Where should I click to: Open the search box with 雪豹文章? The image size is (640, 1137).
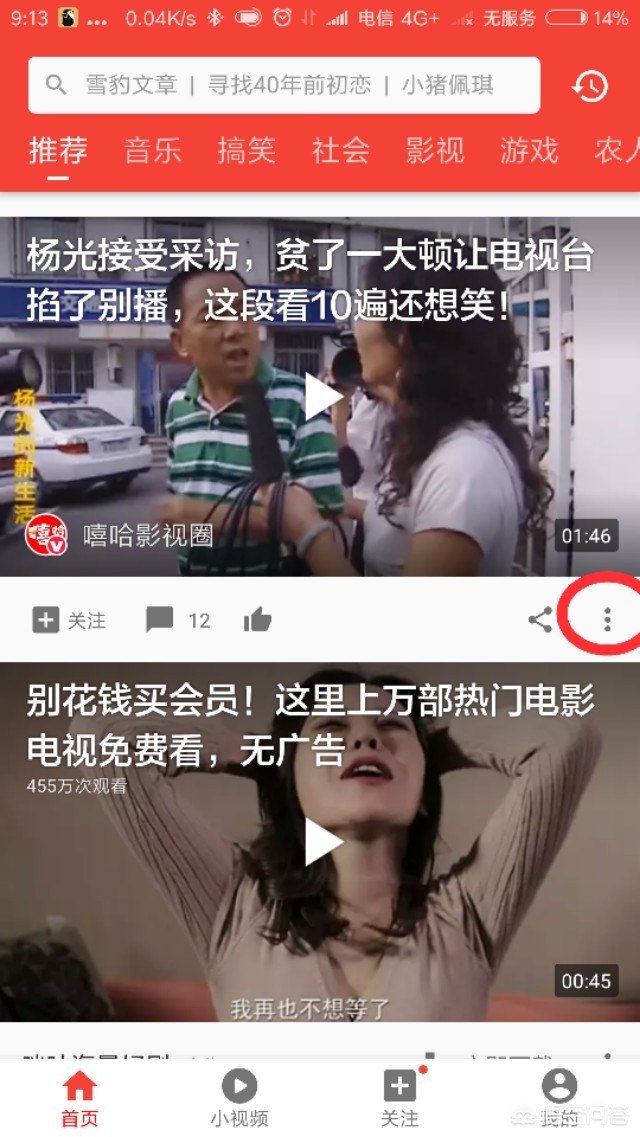click(x=284, y=86)
